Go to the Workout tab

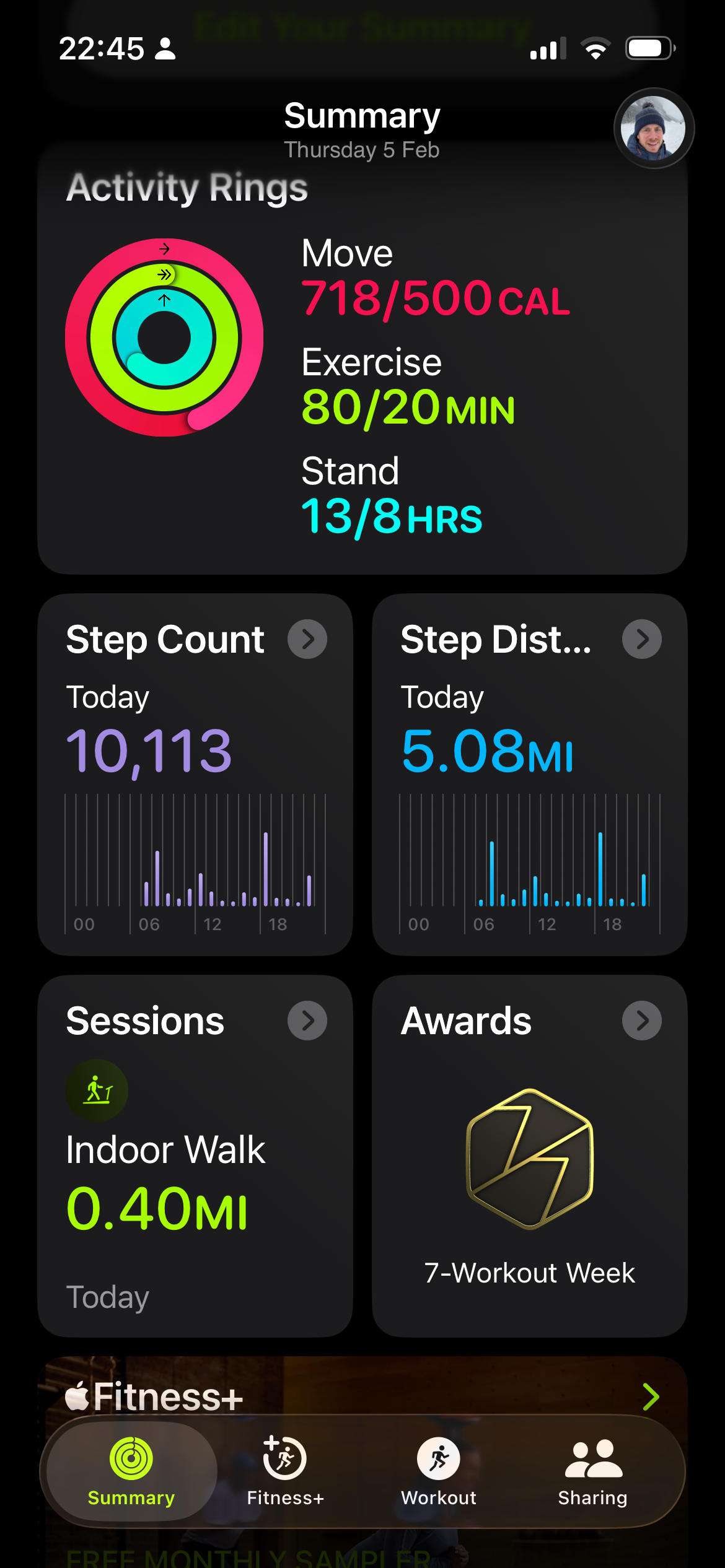tap(439, 1471)
